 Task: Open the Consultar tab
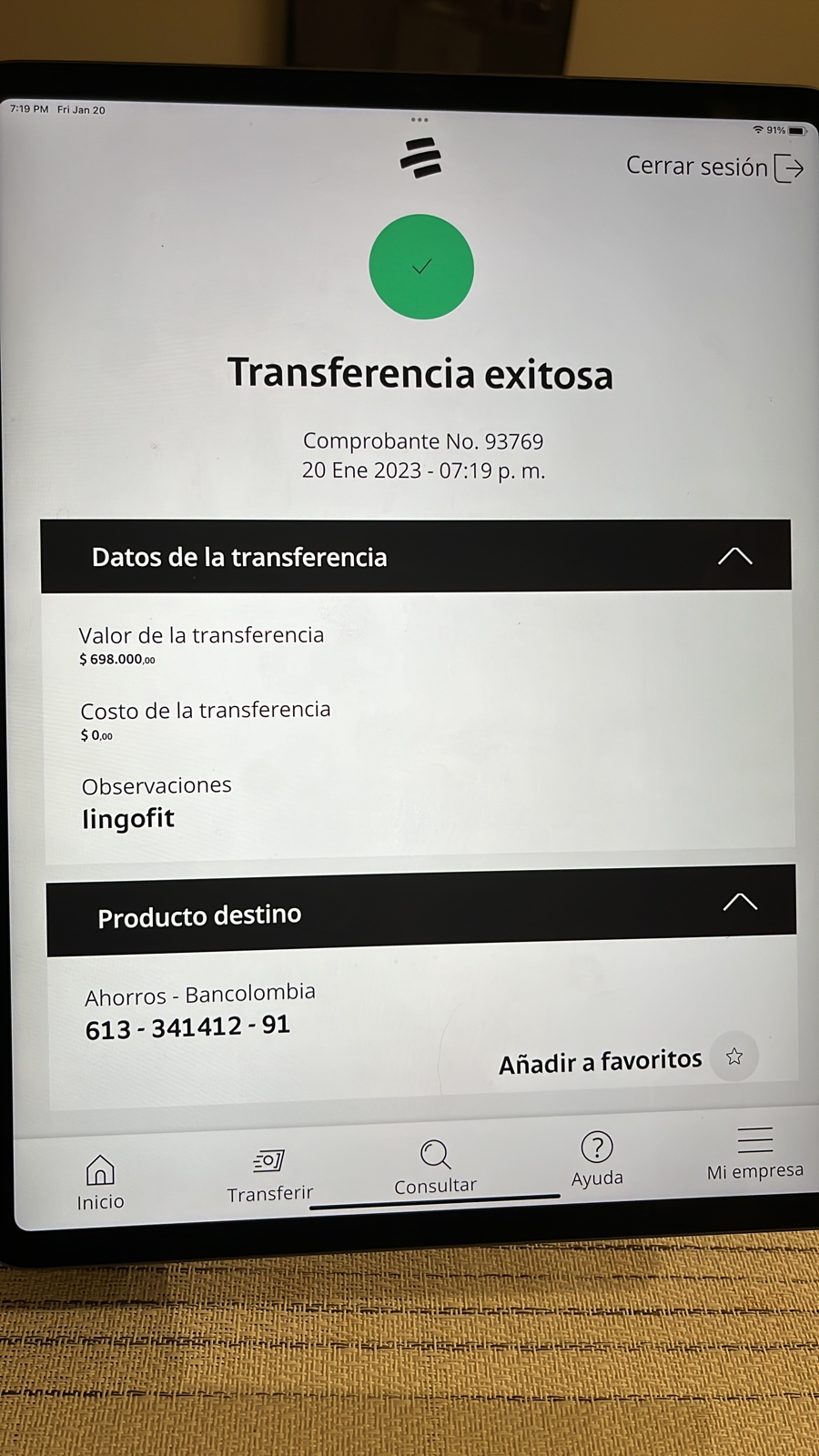435,1168
